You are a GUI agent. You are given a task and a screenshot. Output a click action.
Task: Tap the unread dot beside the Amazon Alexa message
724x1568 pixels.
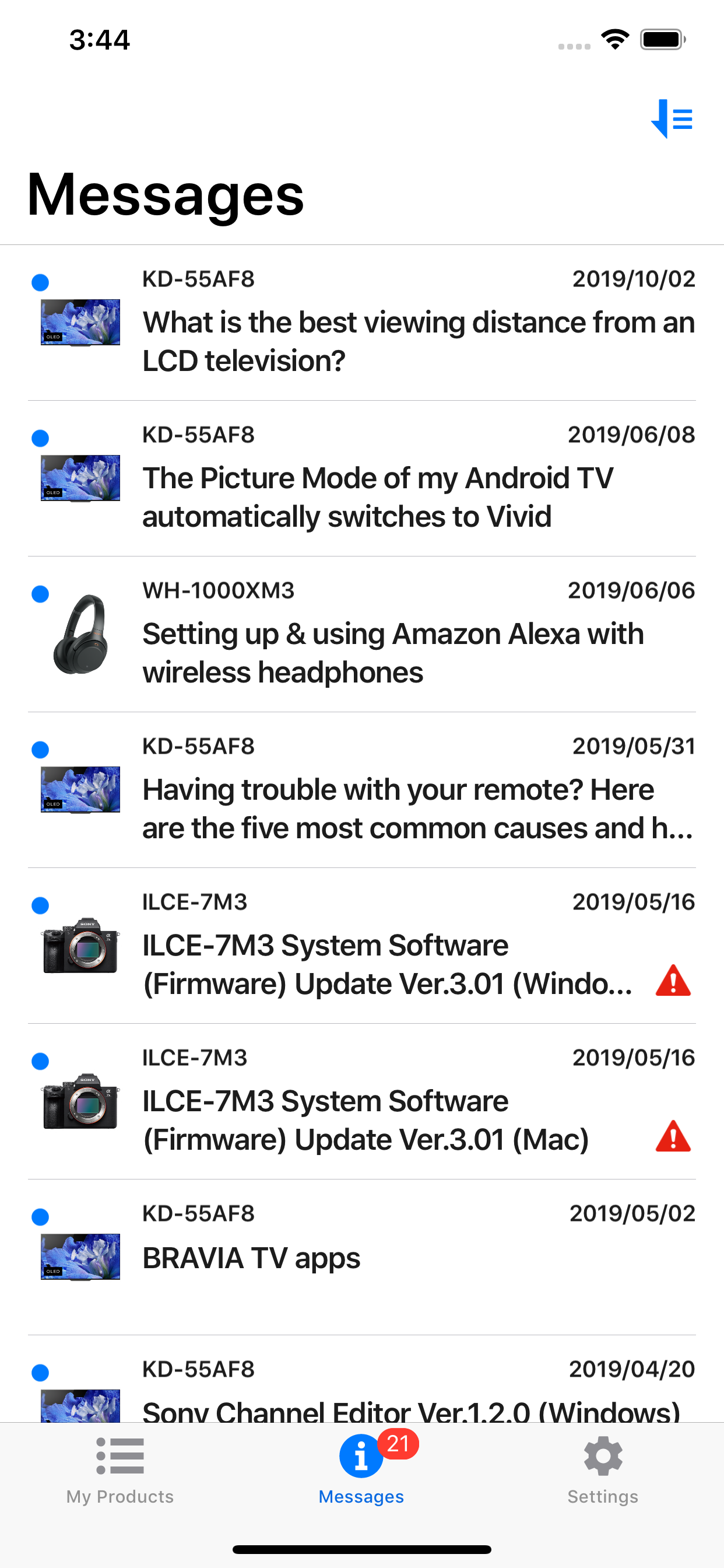coord(40,593)
